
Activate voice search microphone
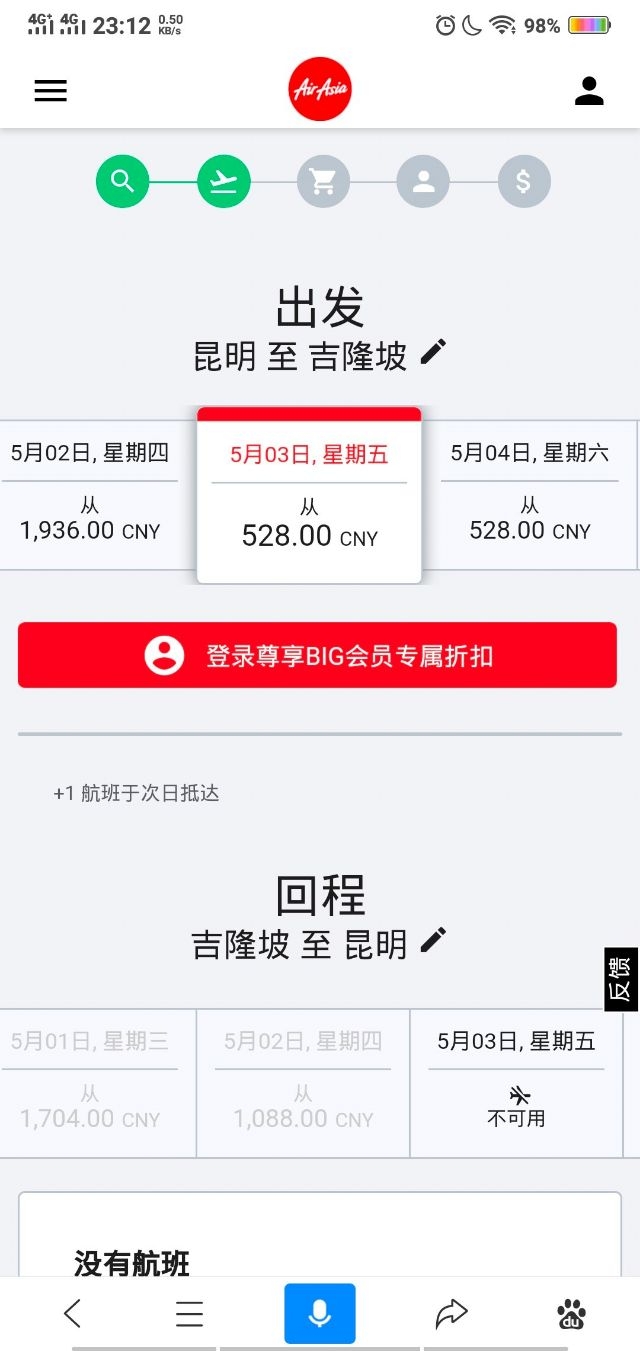tap(320, 1313)
